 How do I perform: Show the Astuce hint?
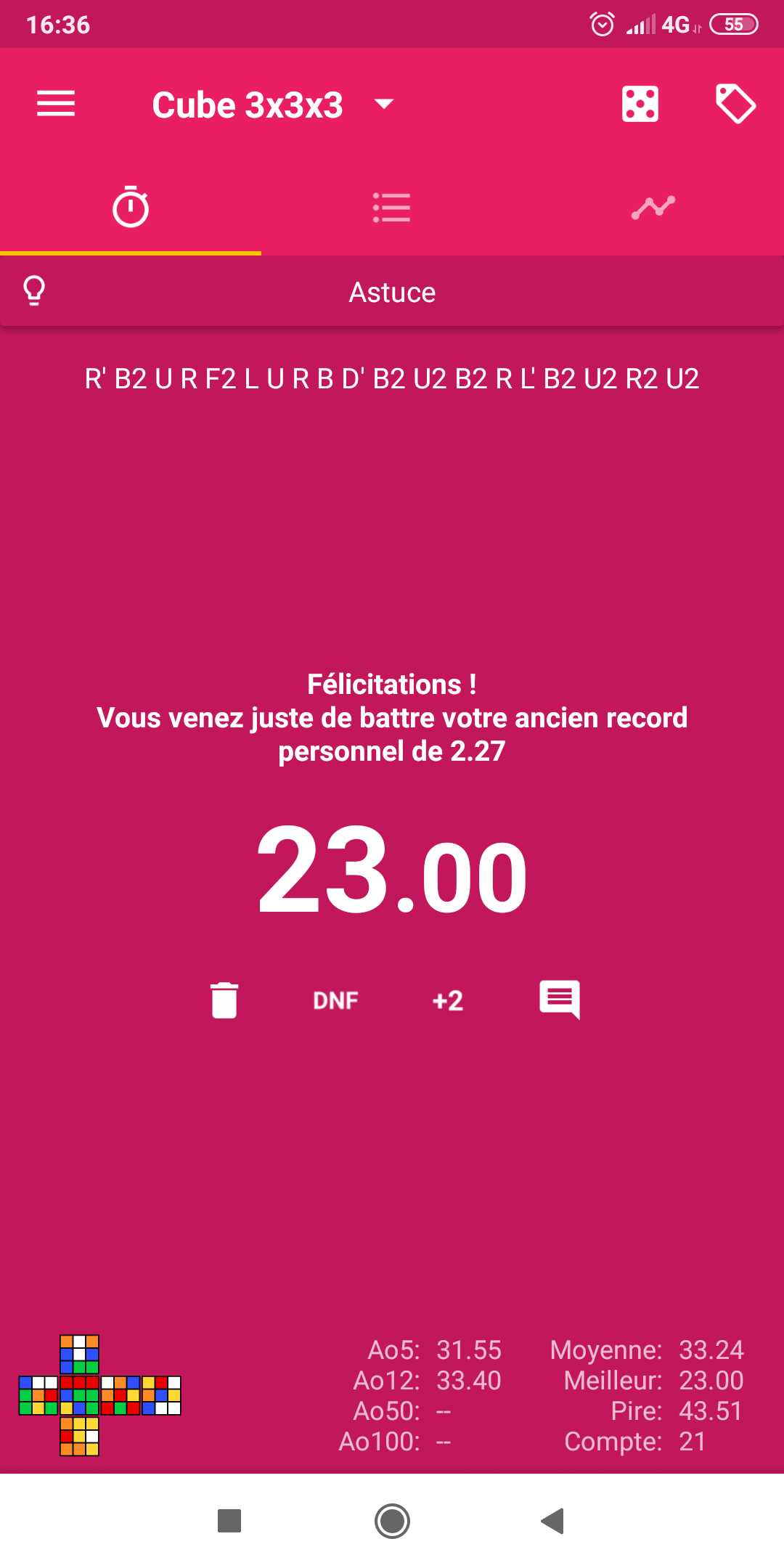pos(392,293)
